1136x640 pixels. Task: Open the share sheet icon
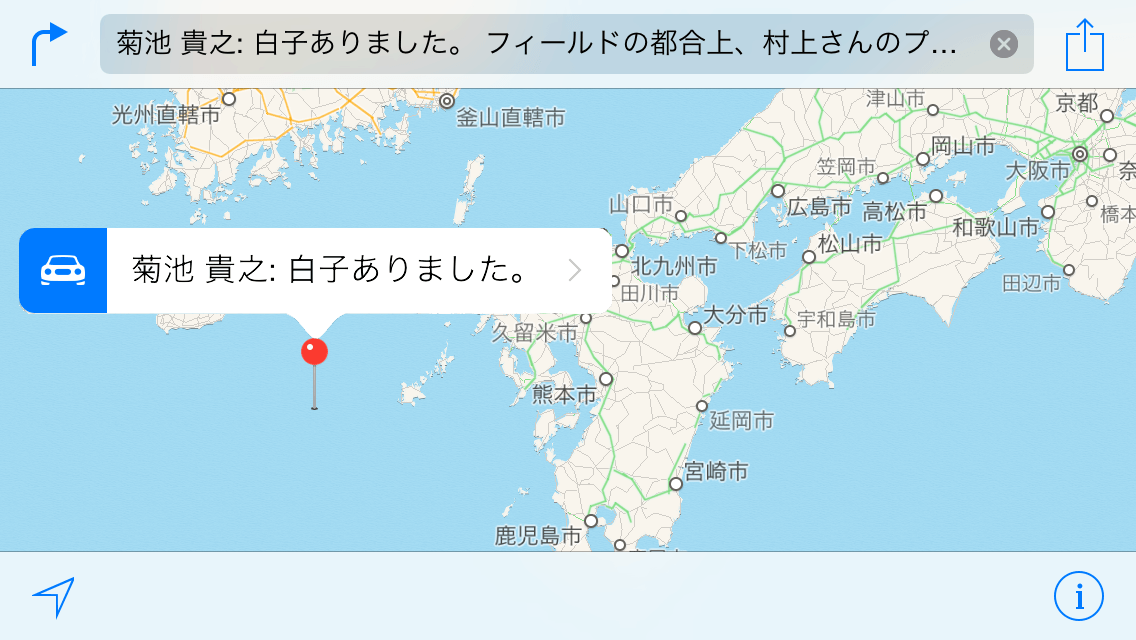(1084, 46)
